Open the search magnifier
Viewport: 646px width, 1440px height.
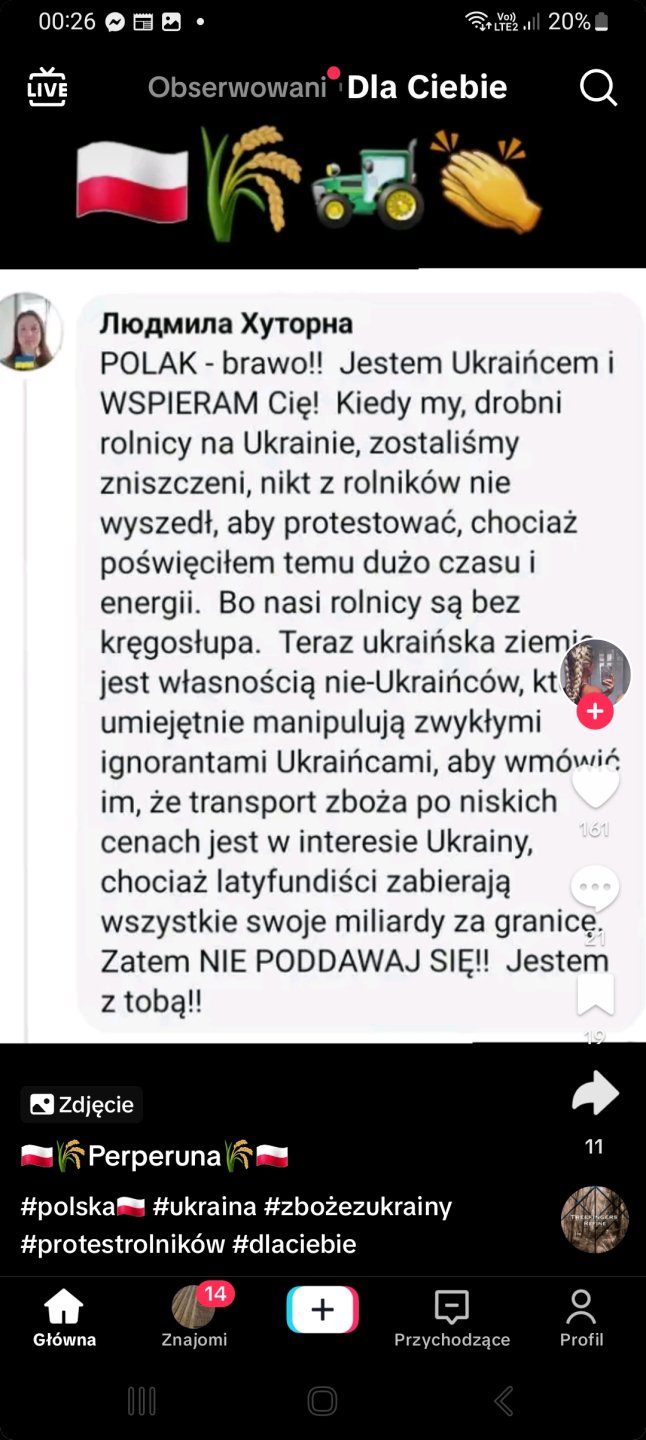click(598, 88)
